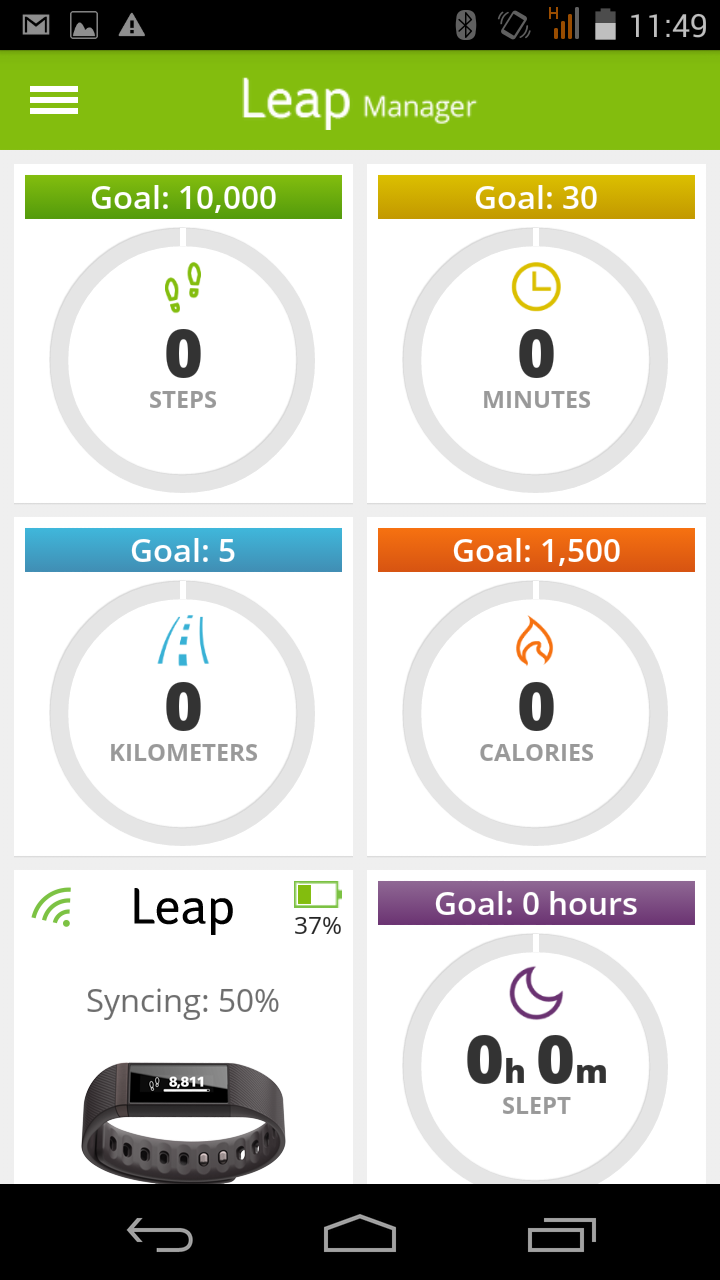View the Kilometers distance card

pyautogui.click(x=183, y=687)
